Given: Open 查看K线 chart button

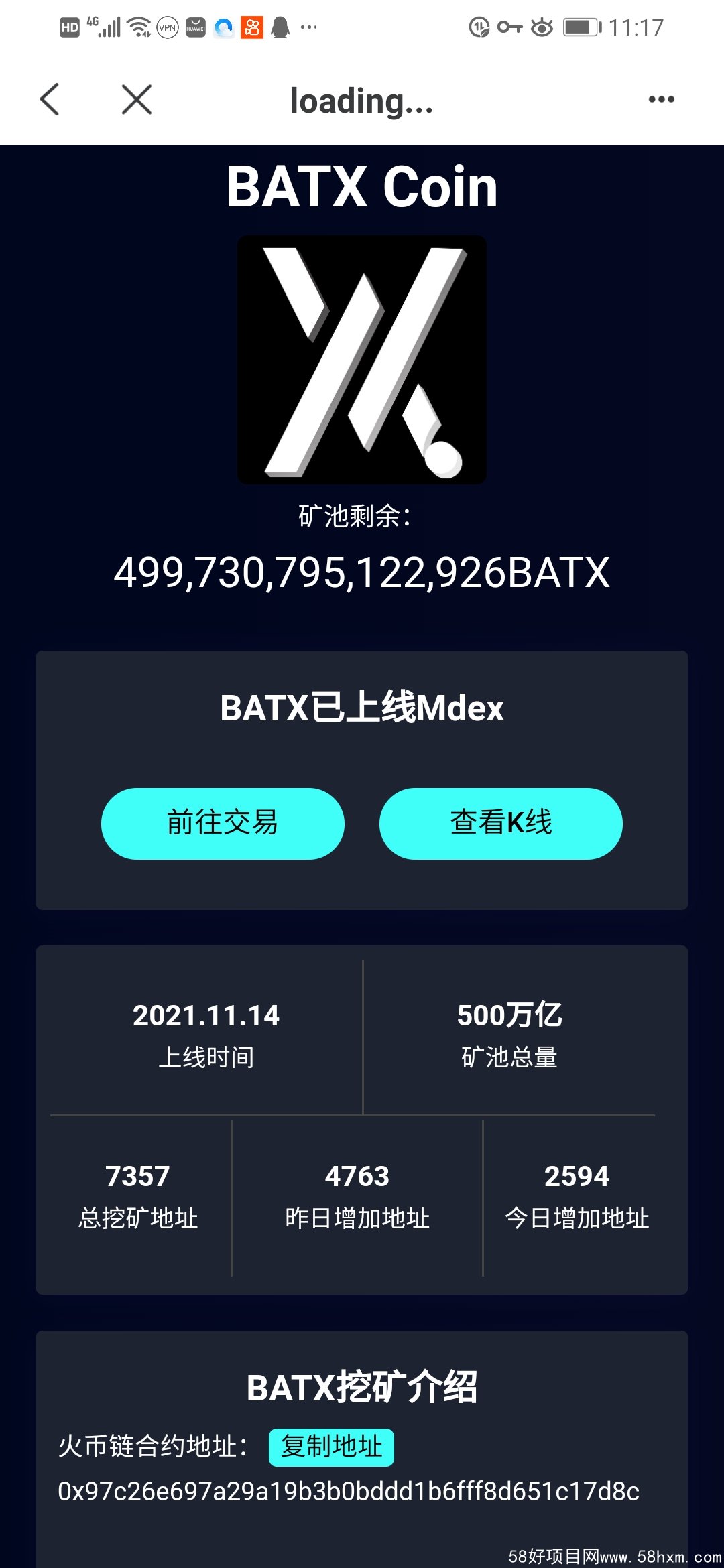Looking at the screenshot, I should (x=501, y=824).
